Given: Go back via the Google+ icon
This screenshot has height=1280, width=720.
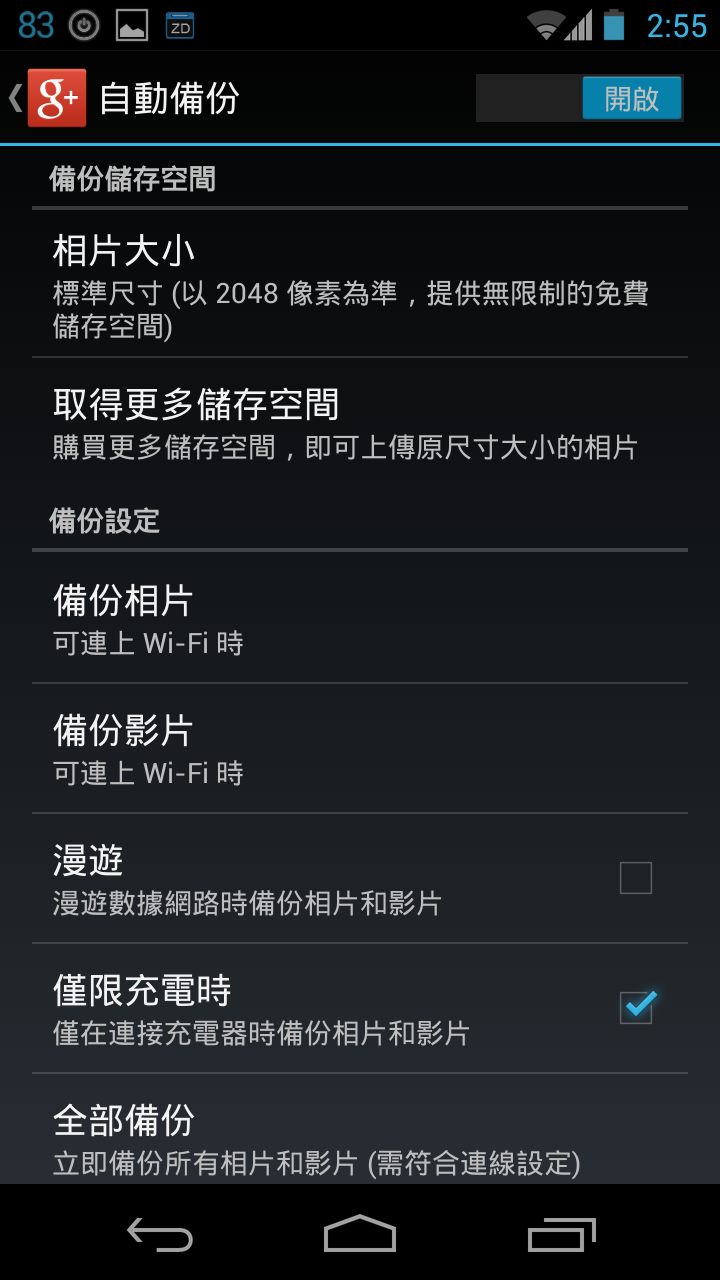Looking at the screenshot, I should (x=48, y=98).
